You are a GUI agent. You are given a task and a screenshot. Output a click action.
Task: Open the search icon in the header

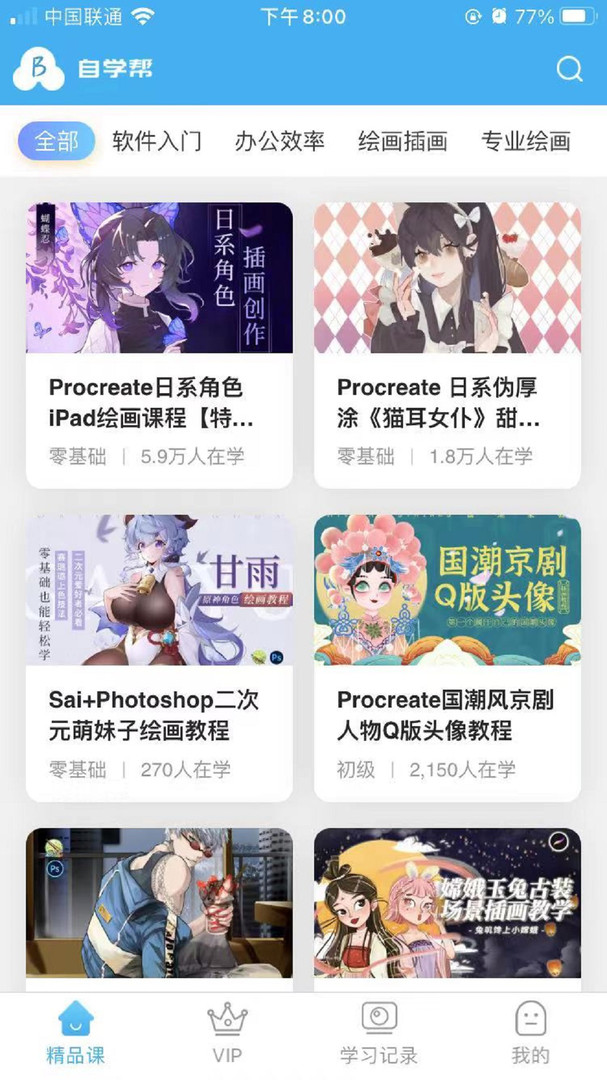pos(569,69)
